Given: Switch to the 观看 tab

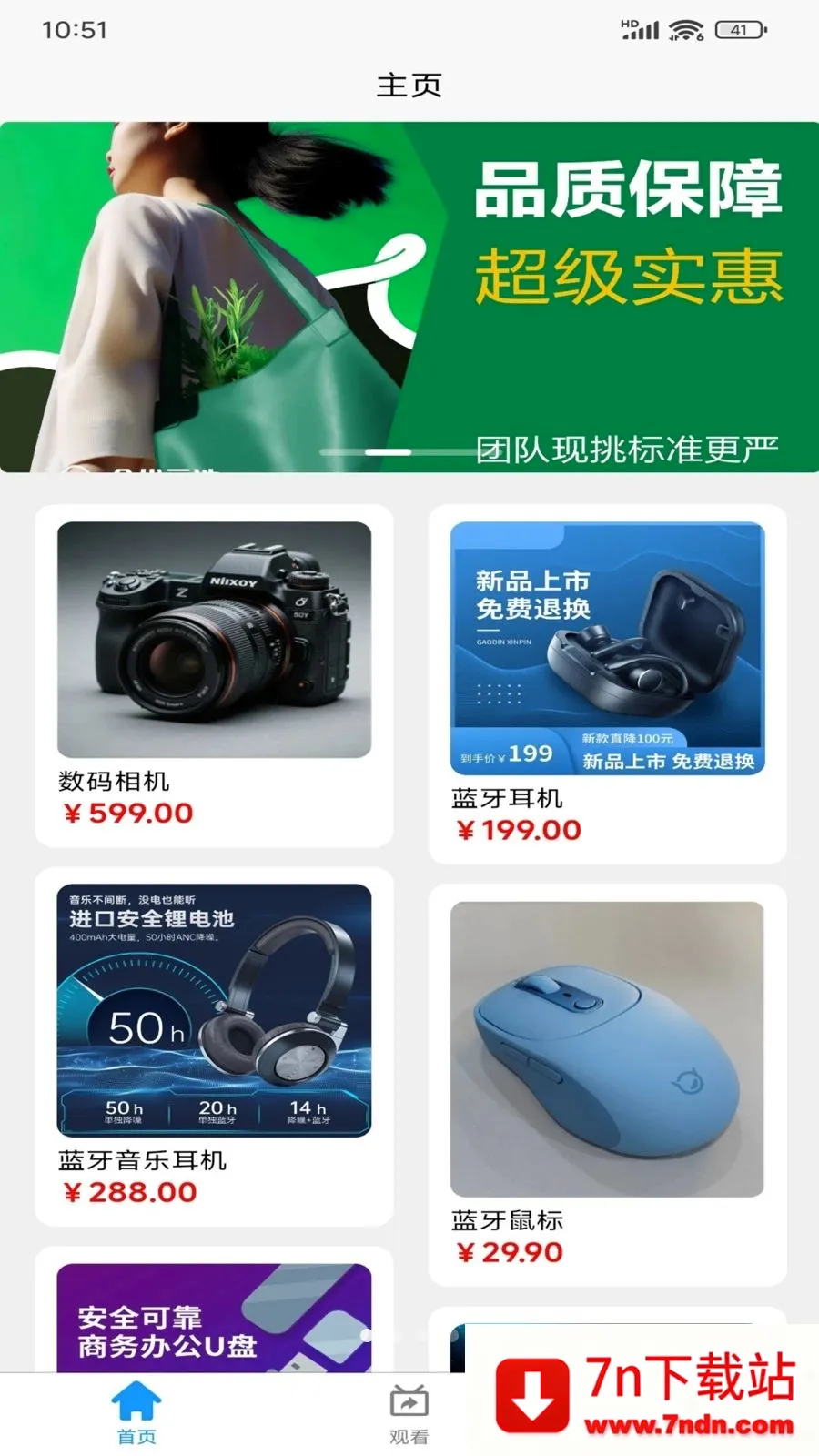Looking at the screenshot, I should pos(409,1413).
